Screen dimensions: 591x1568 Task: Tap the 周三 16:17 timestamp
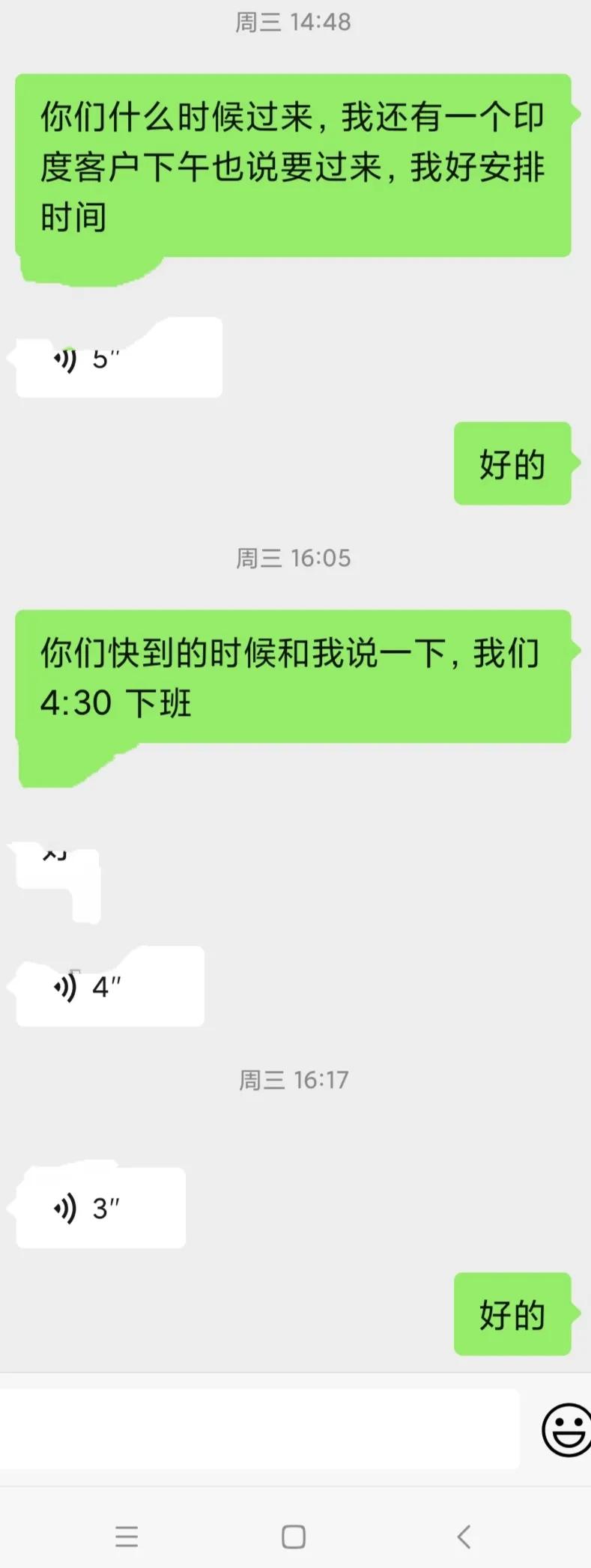click(x=295, y=1079)
